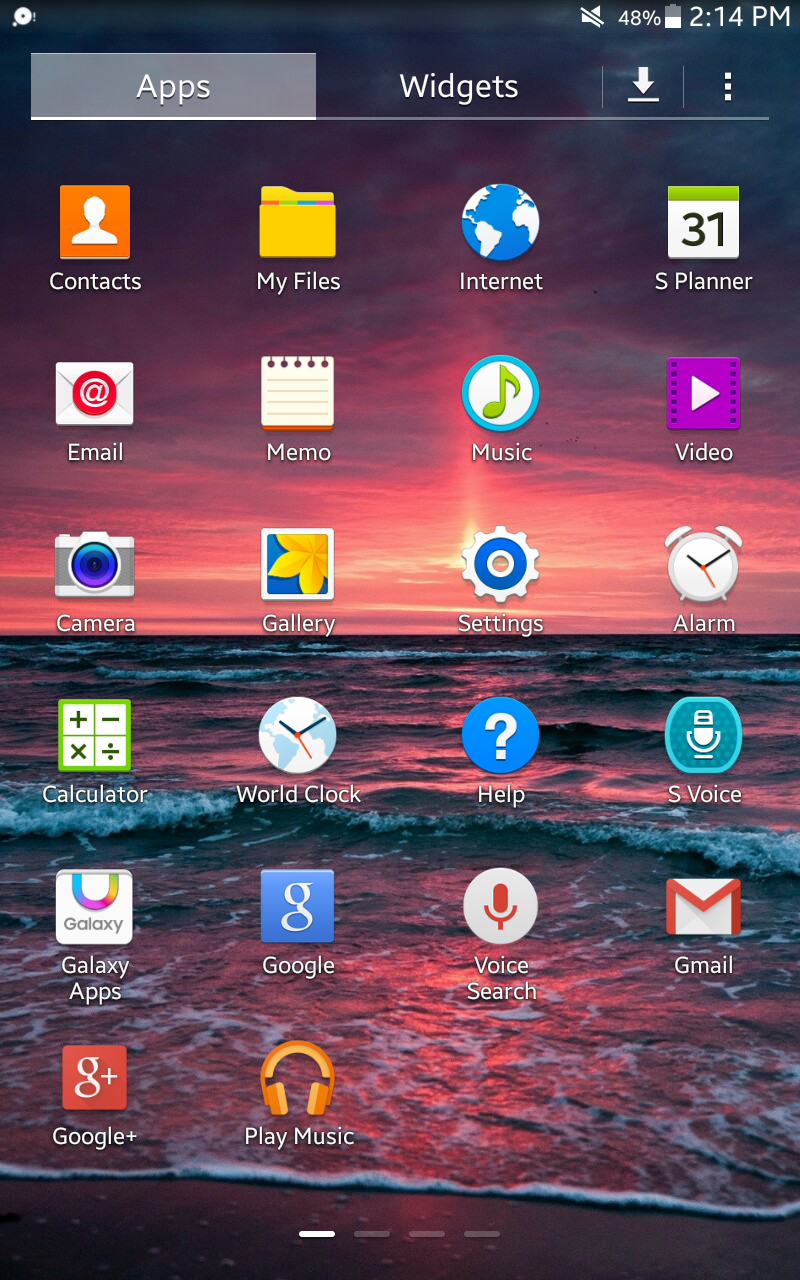
Task: Switch to the Widgets tab
Action: [459, 87]
